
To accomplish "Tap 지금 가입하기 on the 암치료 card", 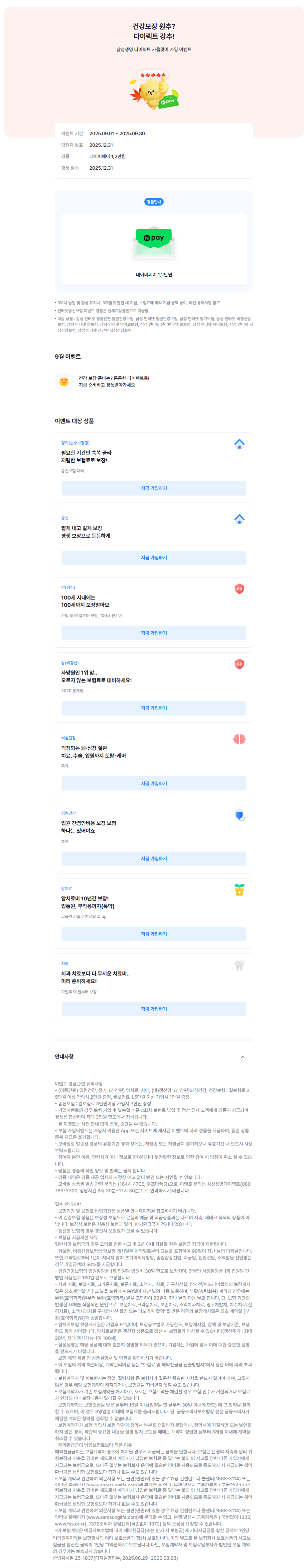I will 154,934.
